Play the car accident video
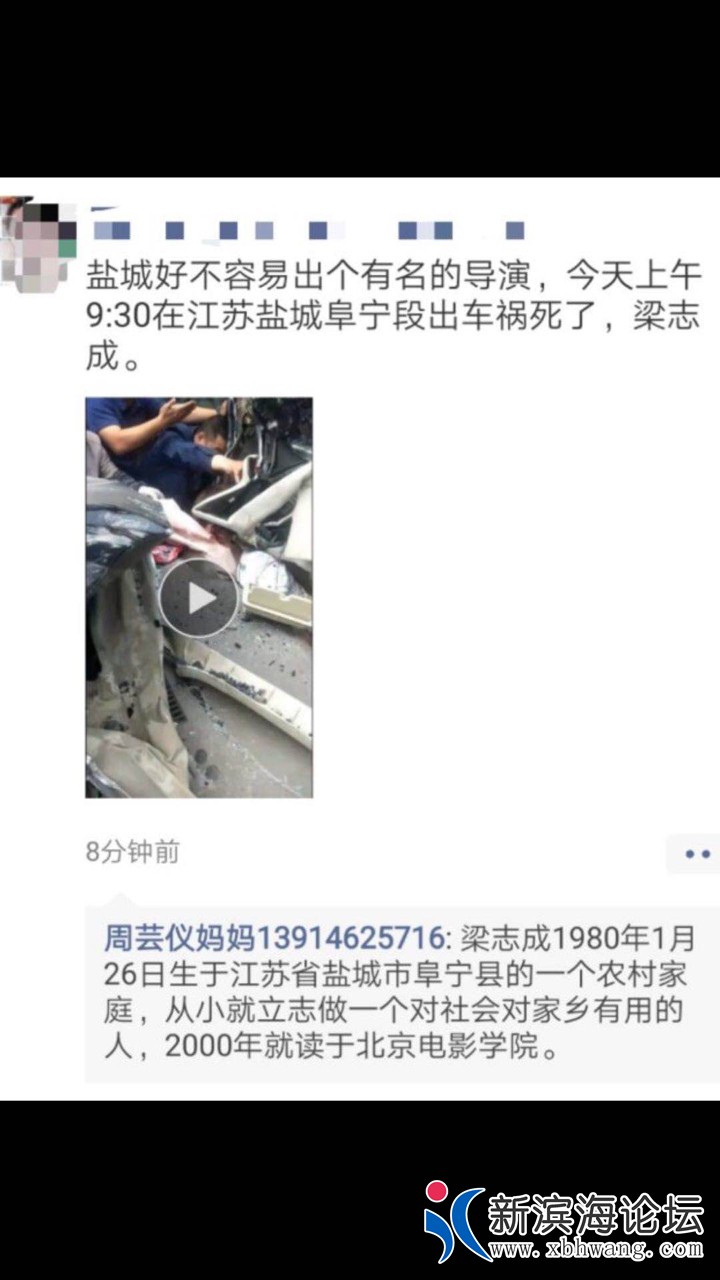This screenshot has width=720, height=1280. pyautogui.click(x=199, y=598)
